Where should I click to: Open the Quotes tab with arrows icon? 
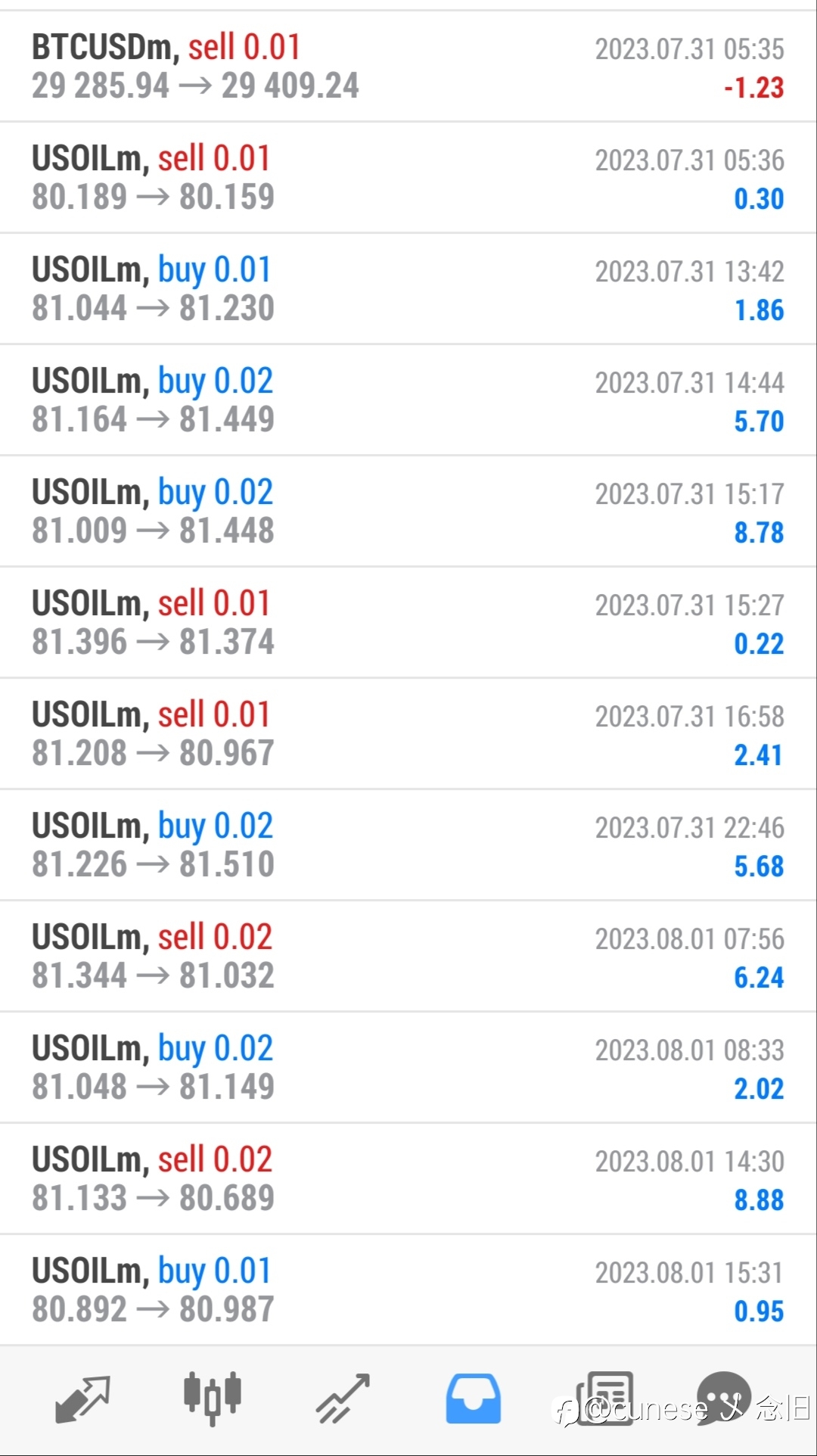(x=83, y=1398)
